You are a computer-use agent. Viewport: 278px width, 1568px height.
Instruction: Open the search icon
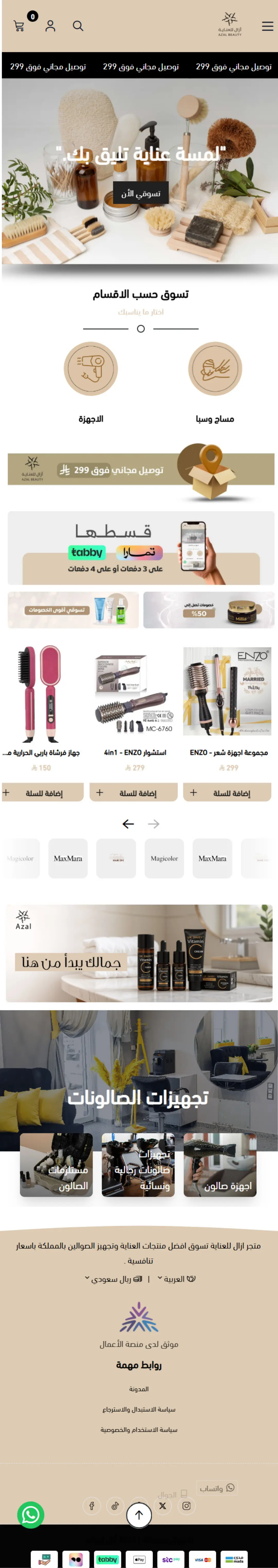click(x=78, y=26)
